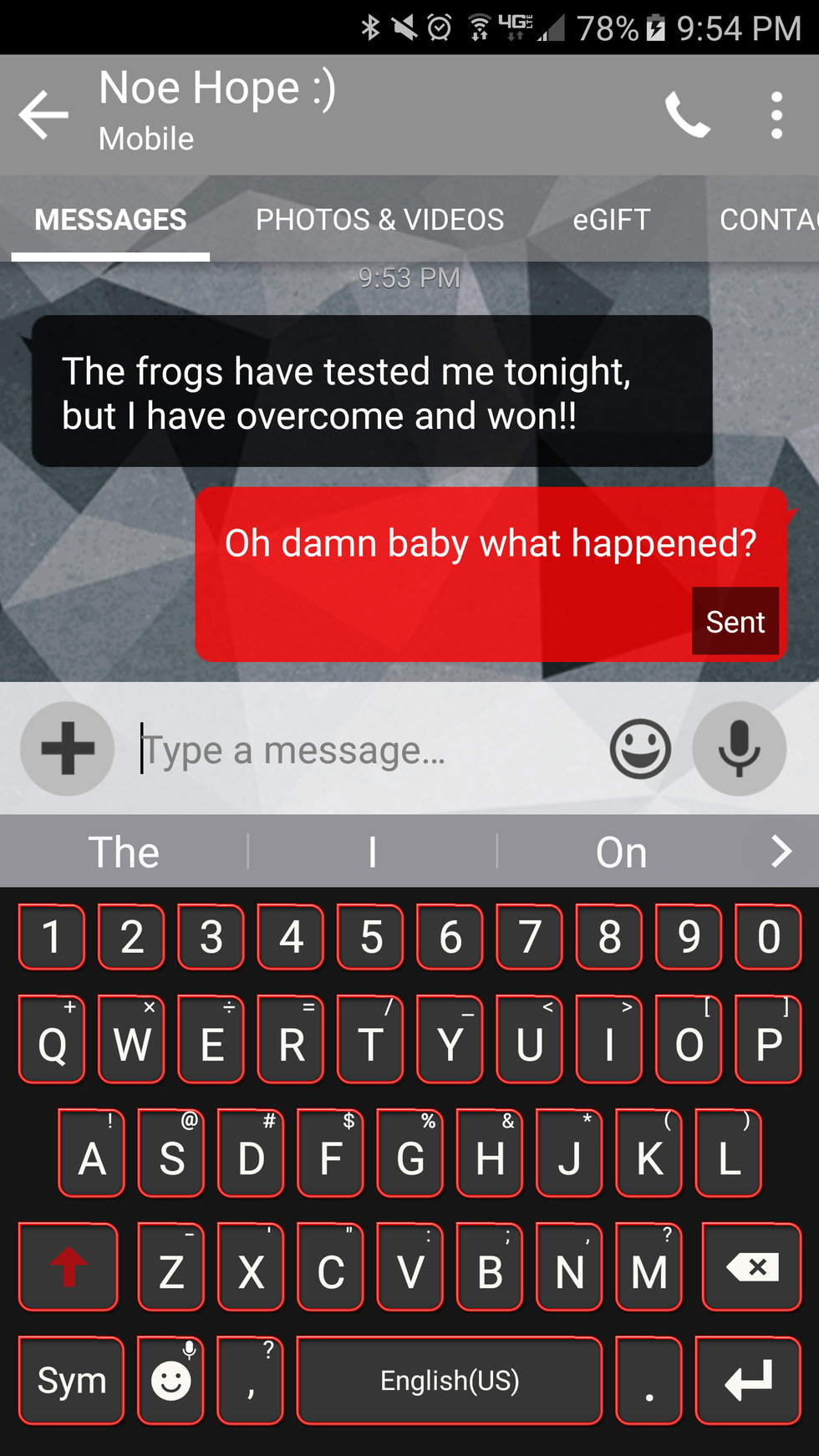Insert the suggested word "The"

click(124, 852)
